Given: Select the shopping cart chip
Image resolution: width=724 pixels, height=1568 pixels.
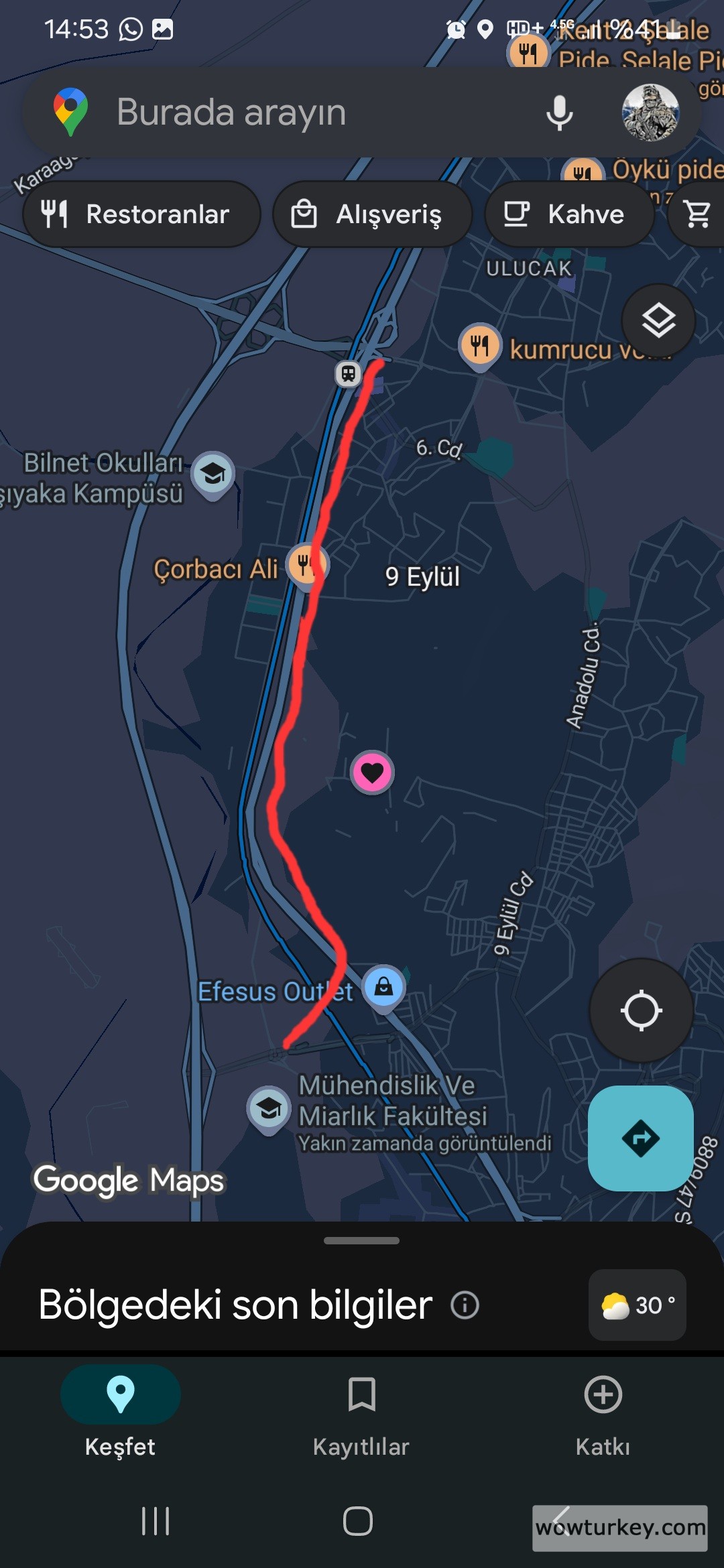Looking at the screenshot, I should pos(699,214).
